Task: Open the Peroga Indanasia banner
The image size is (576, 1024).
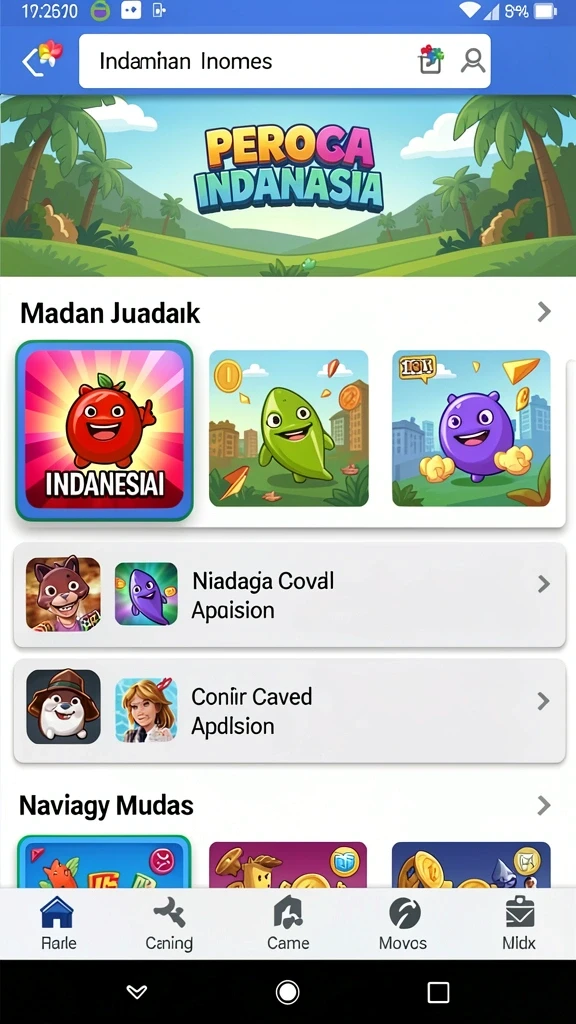Action: (288, 185)
